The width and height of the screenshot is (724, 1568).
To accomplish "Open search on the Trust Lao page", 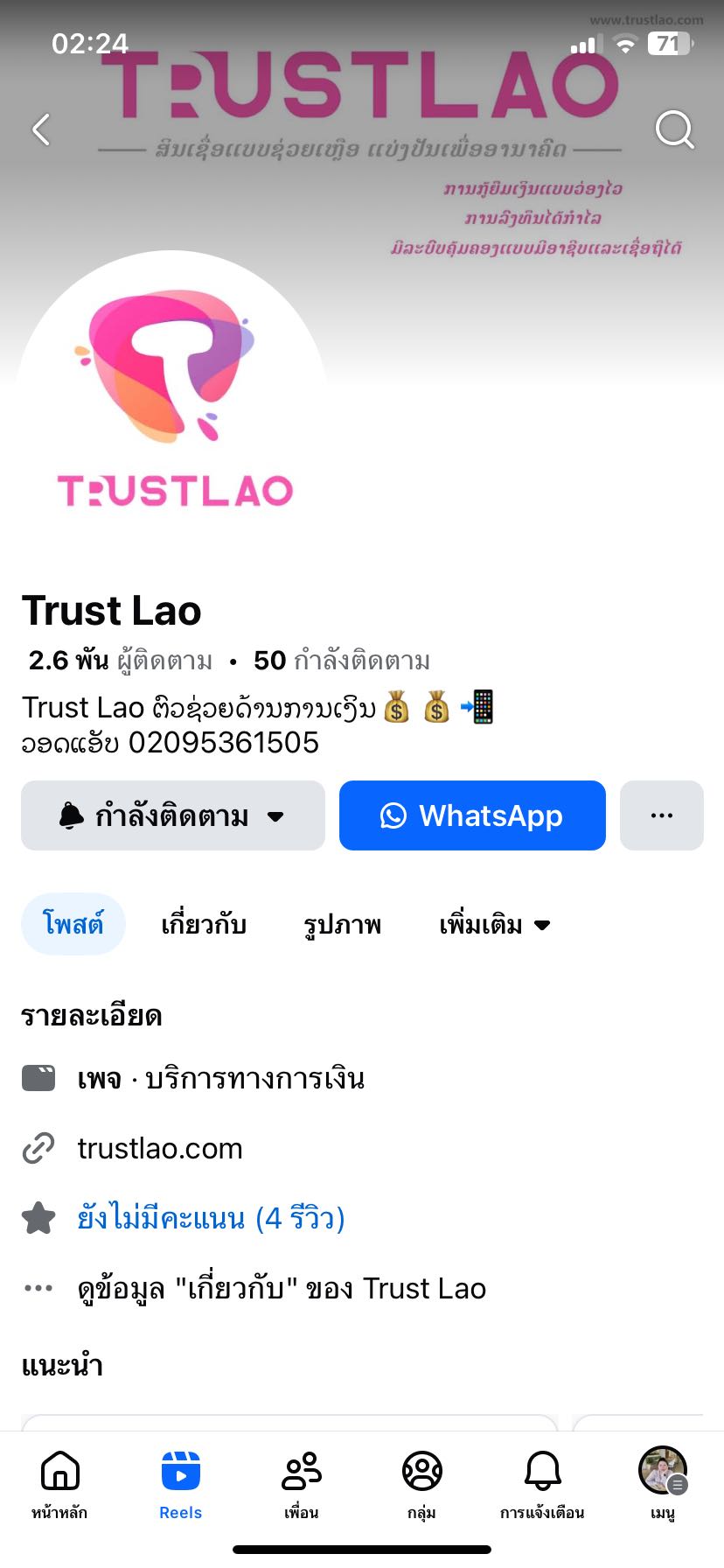I will tap(674, 129).
